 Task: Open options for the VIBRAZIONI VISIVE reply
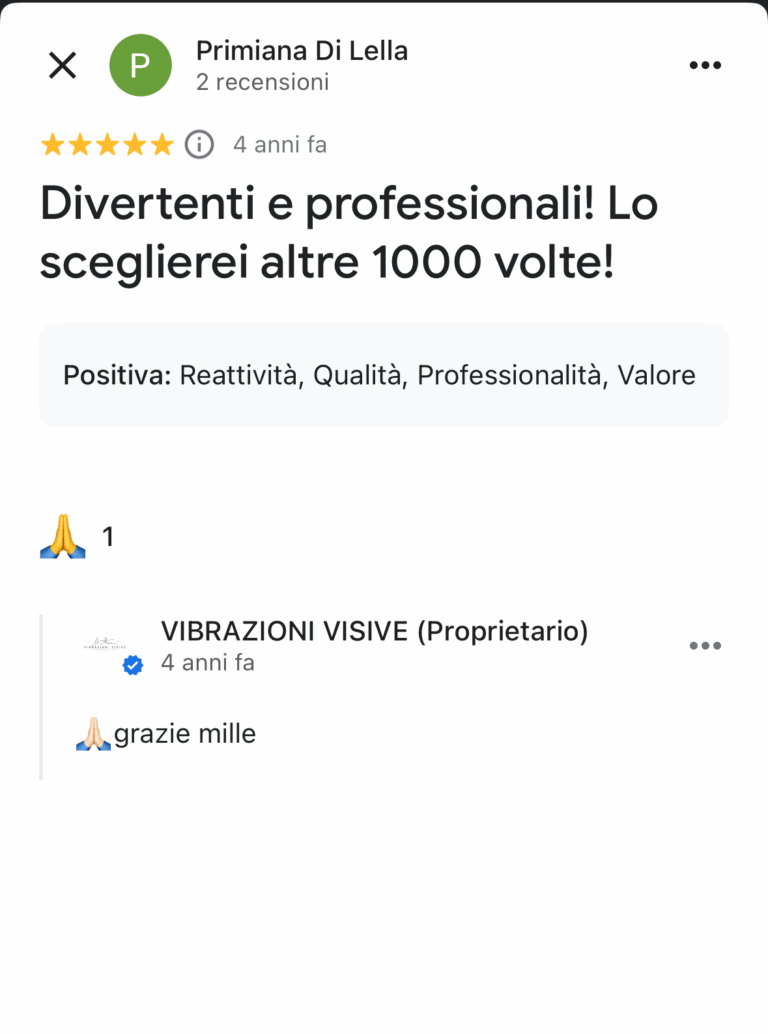point(705,646)
